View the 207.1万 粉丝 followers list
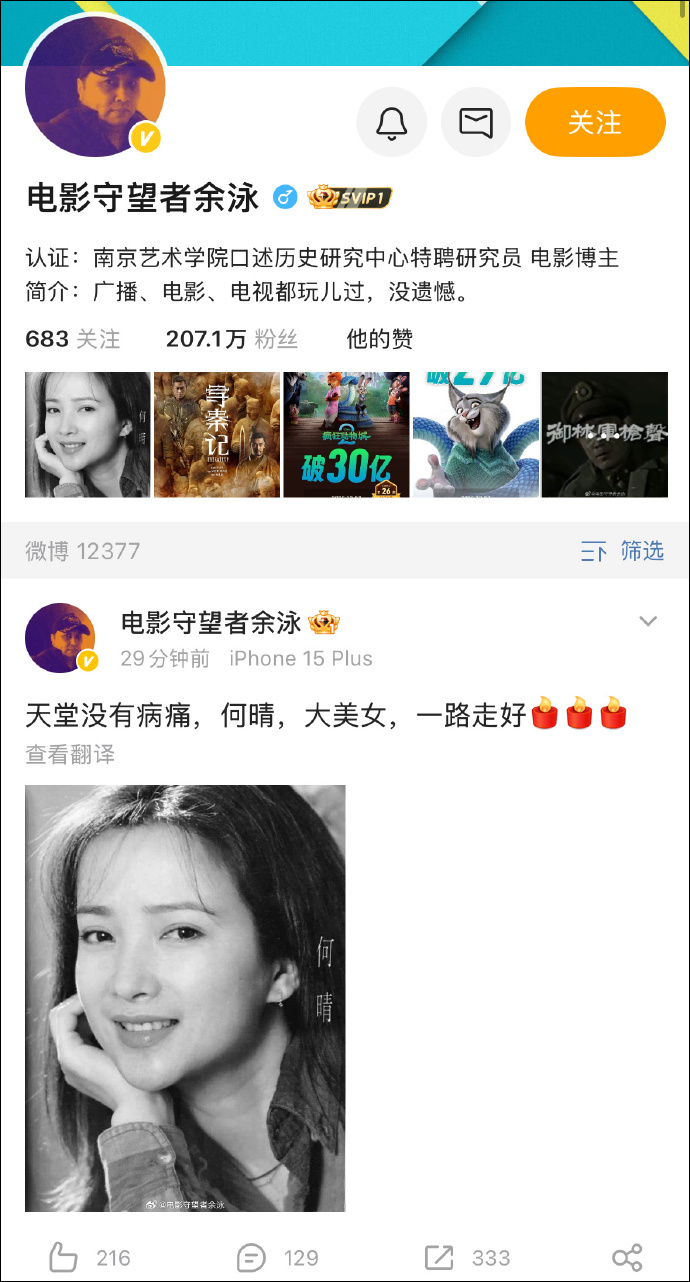Viewport: 690px width, 1282px height. coord(232,339)
